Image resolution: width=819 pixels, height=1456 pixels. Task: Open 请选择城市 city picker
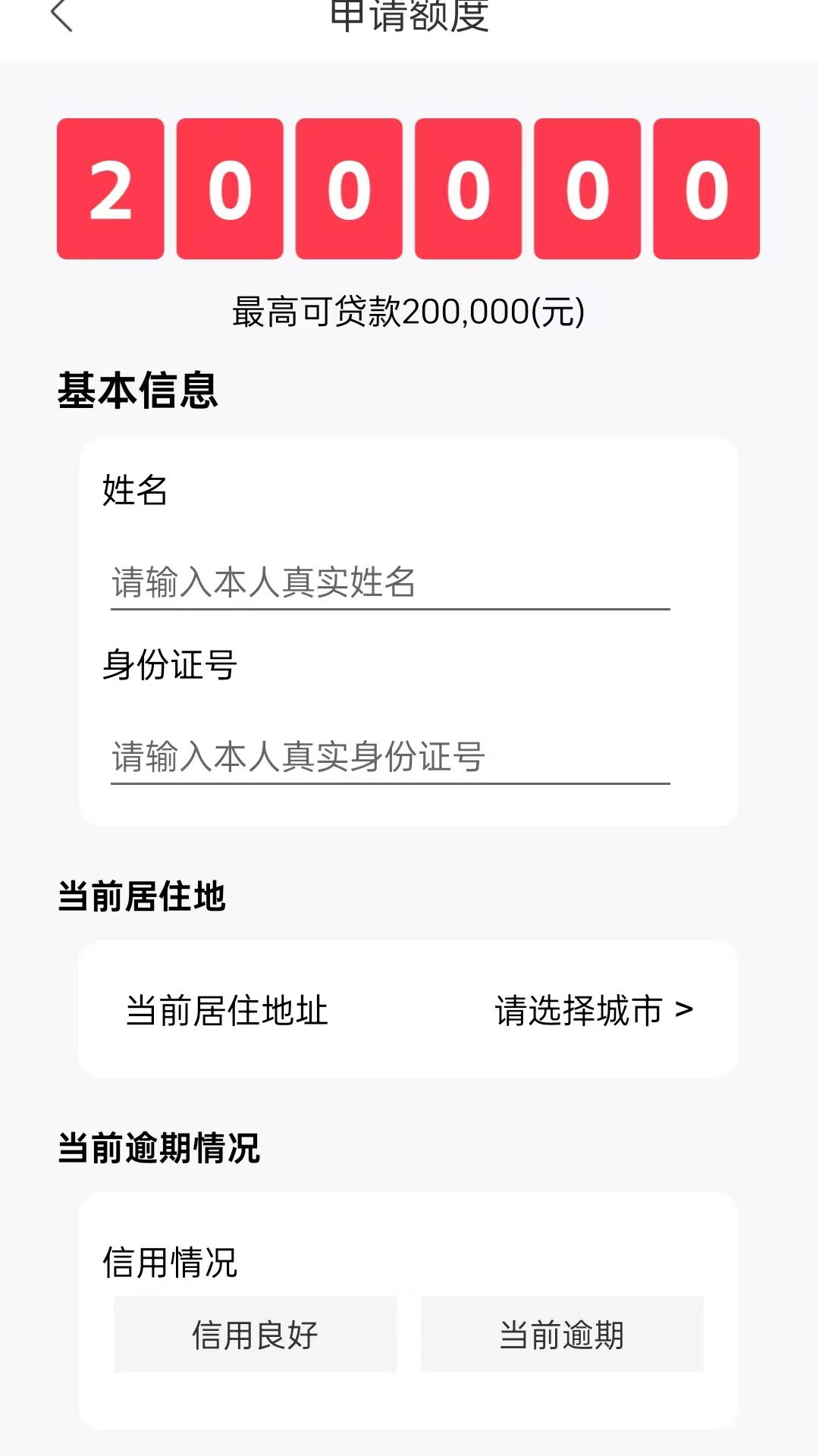tap(593, 1010)
